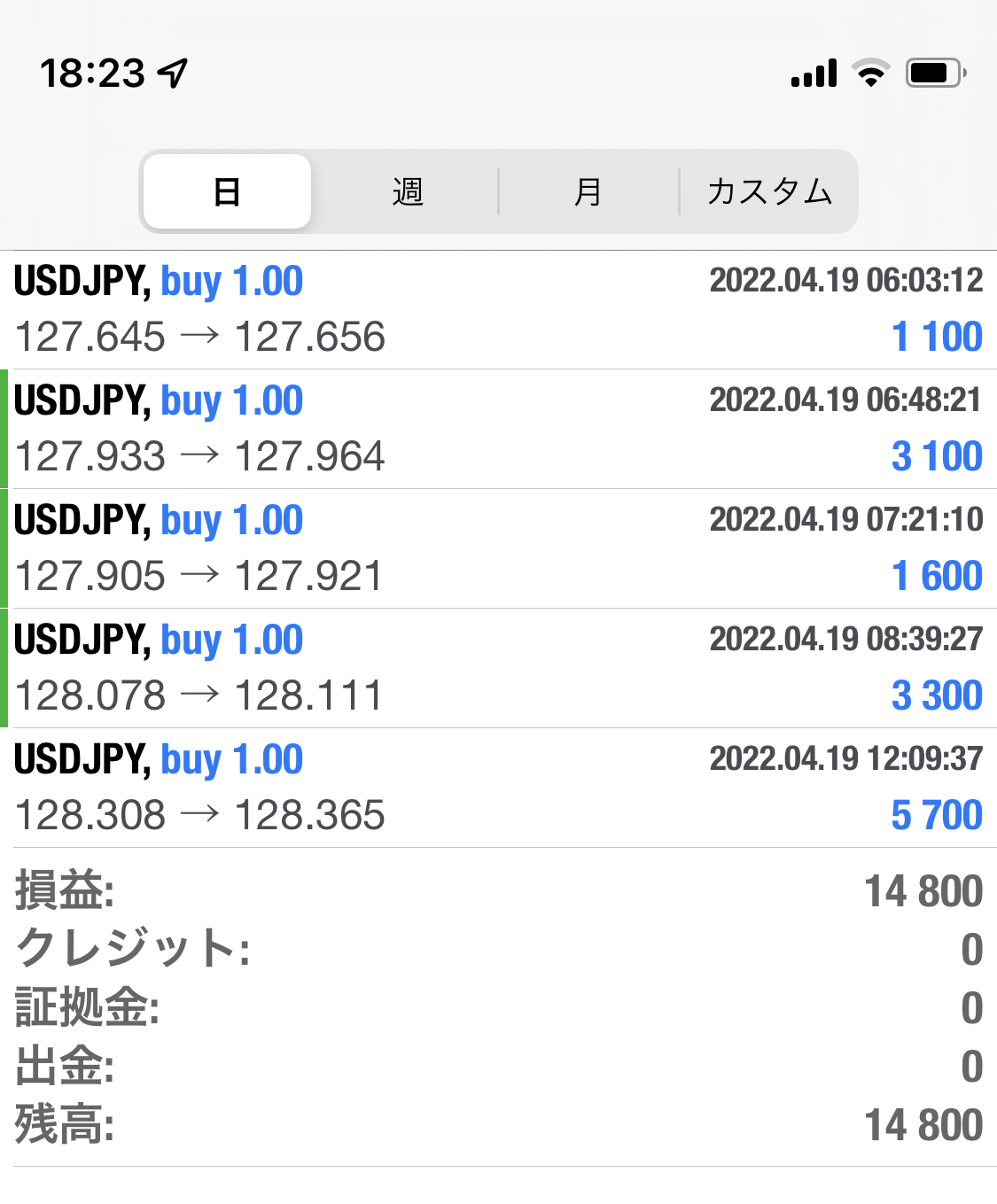Switch to the 日 (day) tab

227,191
